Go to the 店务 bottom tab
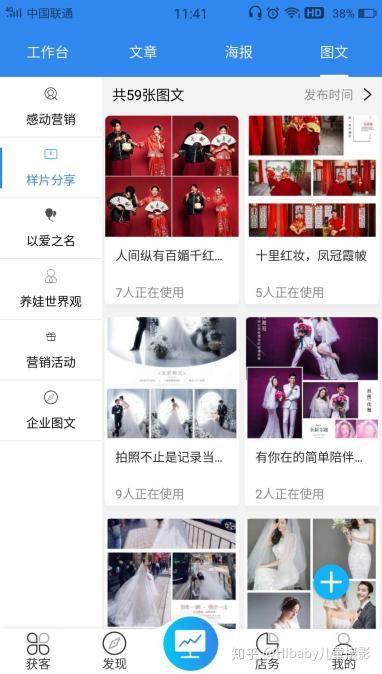Viewport: 382px width, 674px height. tap(267, 652)
